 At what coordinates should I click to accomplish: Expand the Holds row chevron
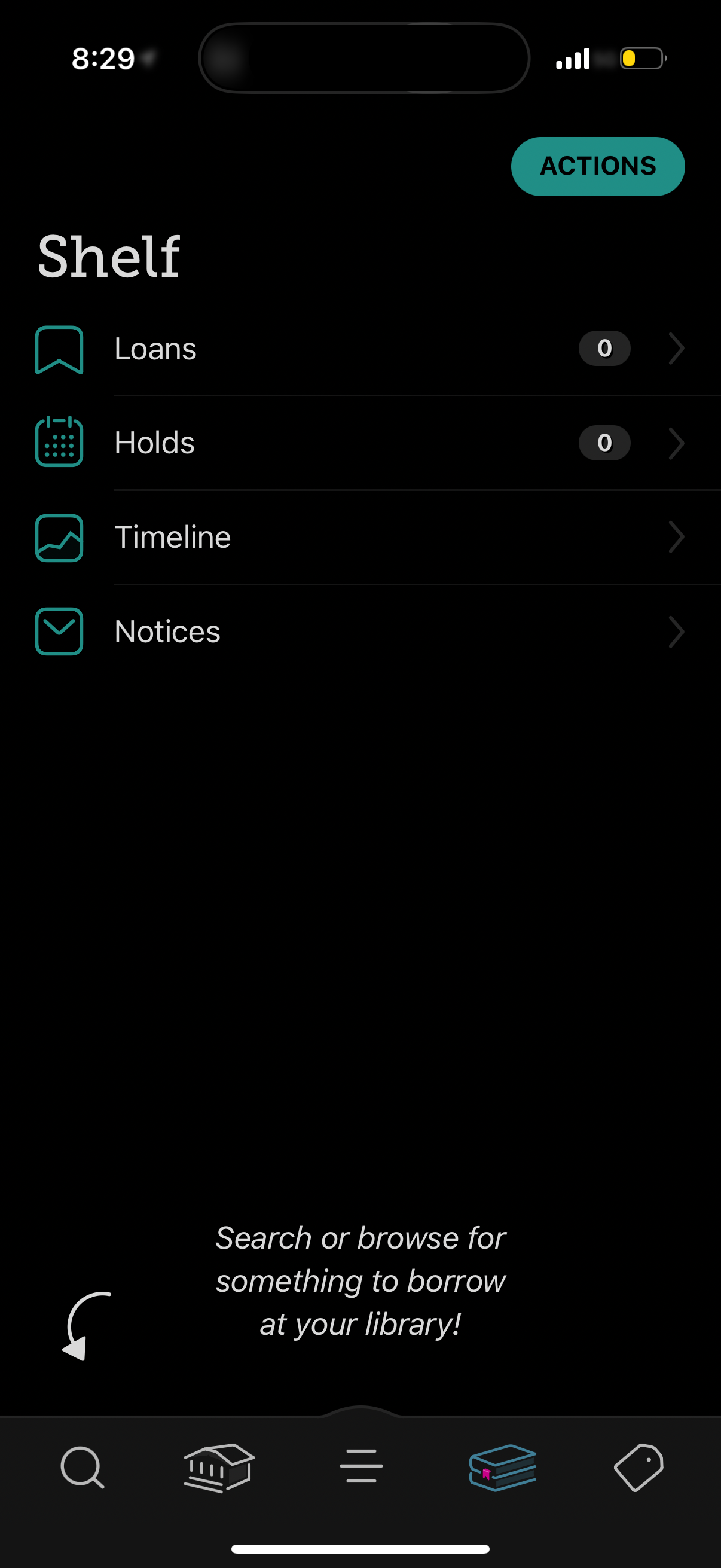coord(677,443)
